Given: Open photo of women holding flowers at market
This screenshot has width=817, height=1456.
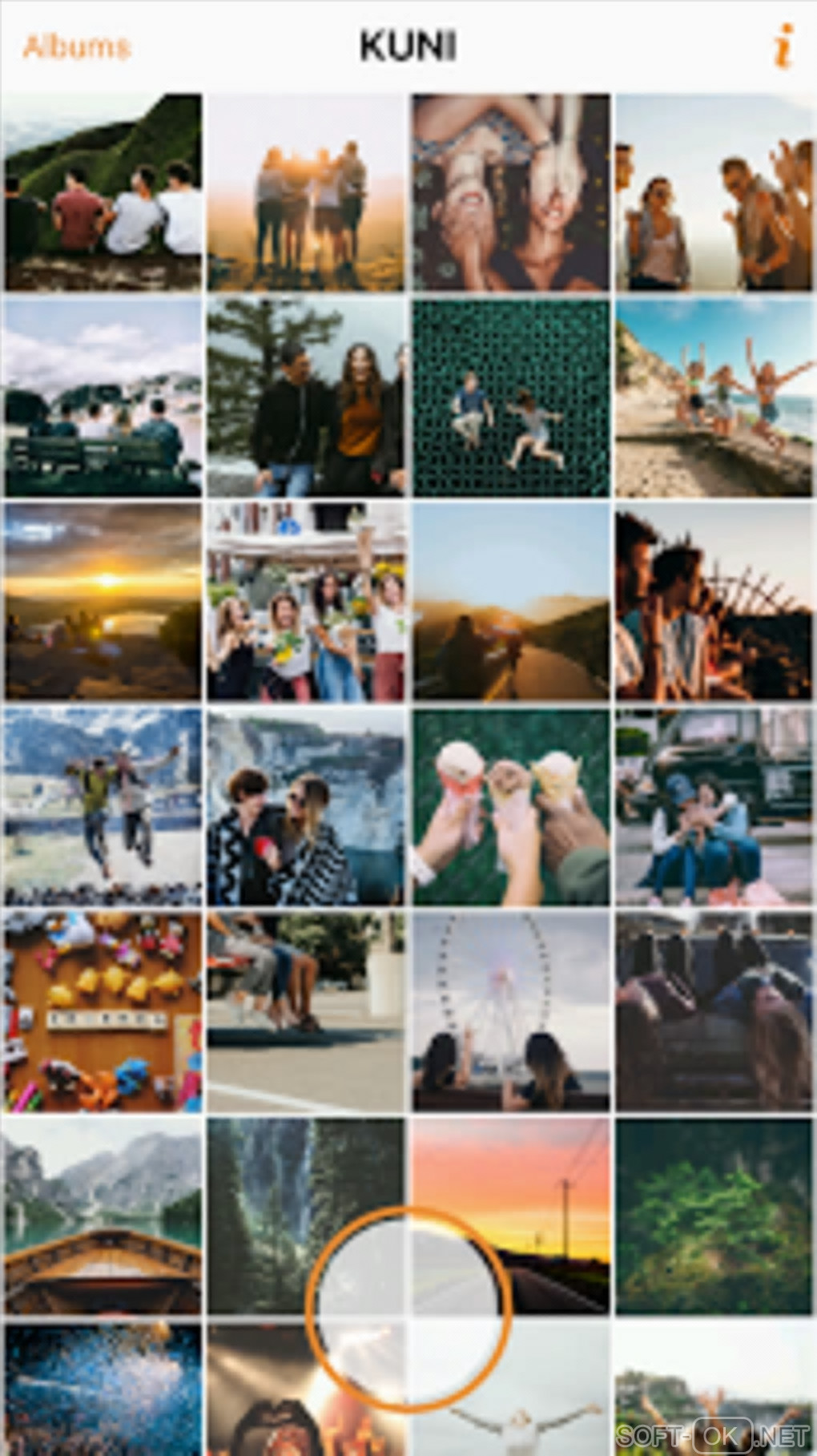Looking at the screenshot, I should 306,602.
